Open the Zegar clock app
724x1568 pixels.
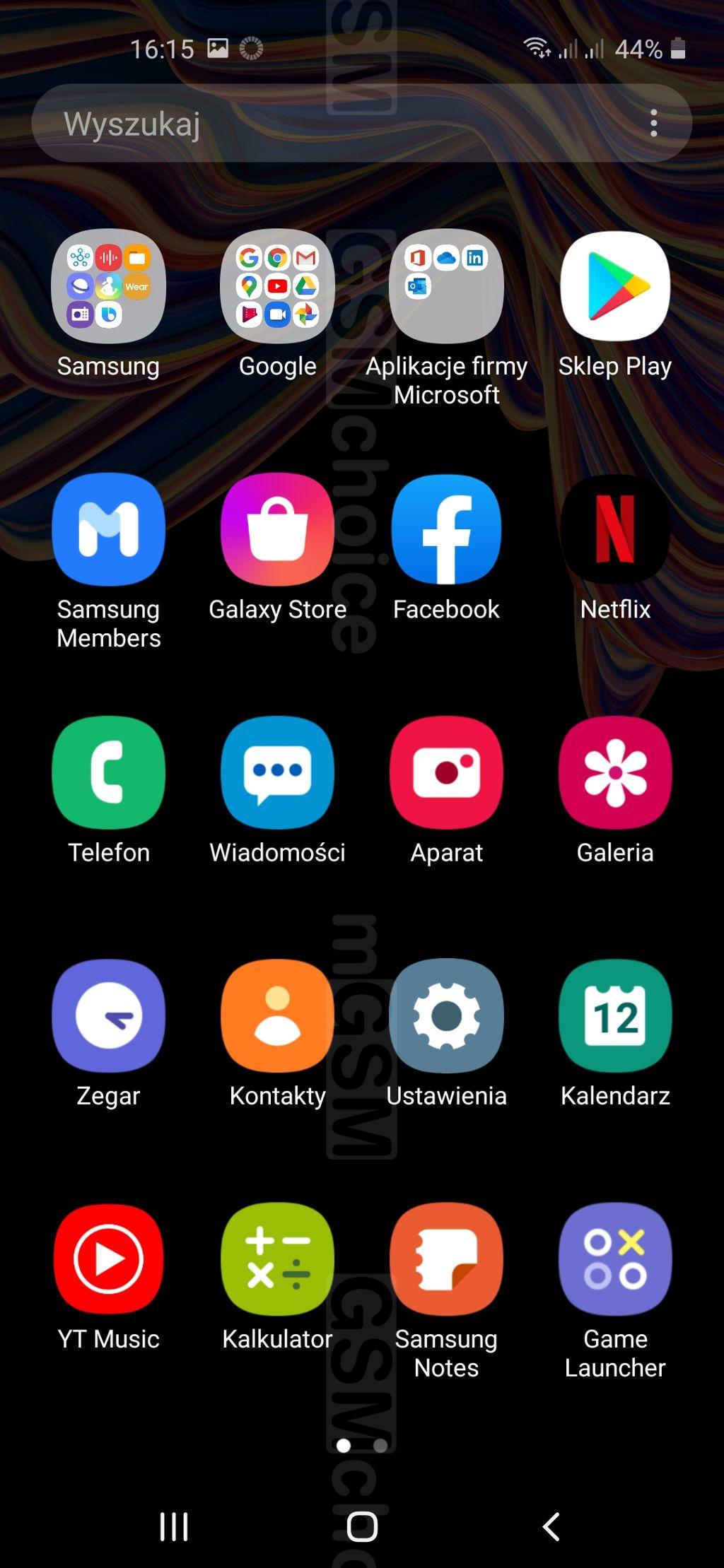click(x=108, y=1015)
